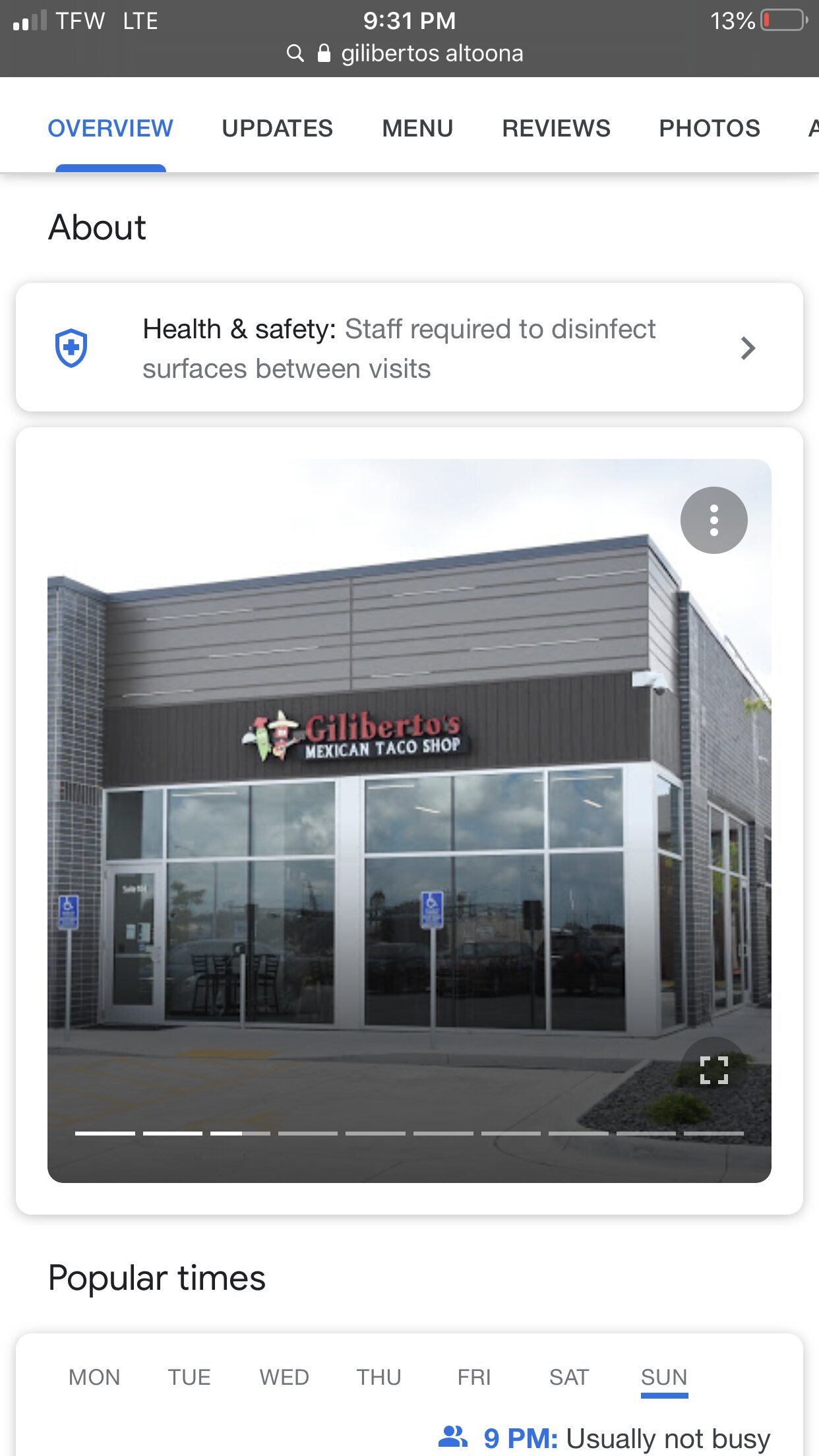
Task: Select THU in popular times
Action: (379, 1377)
